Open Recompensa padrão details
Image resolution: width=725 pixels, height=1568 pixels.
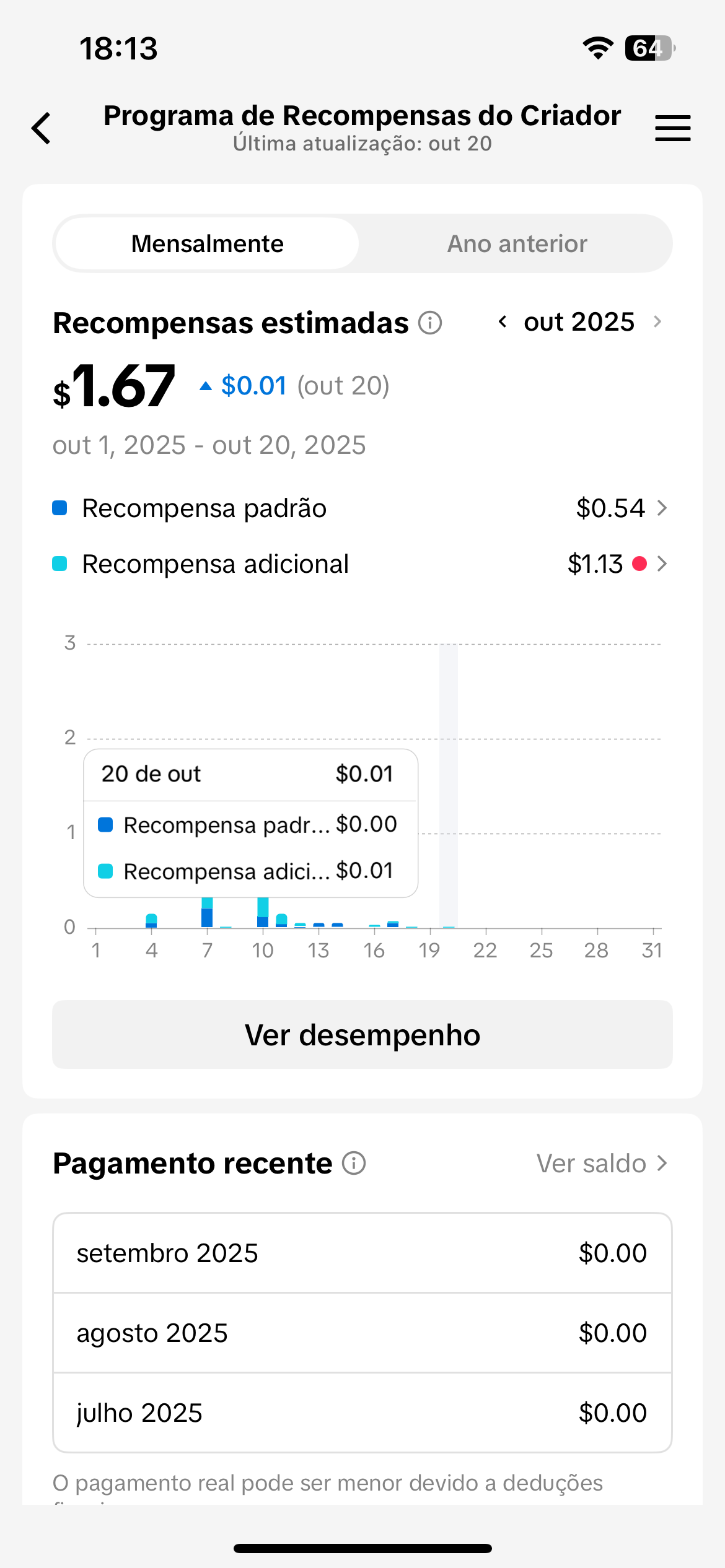click(x=620, y=508)
